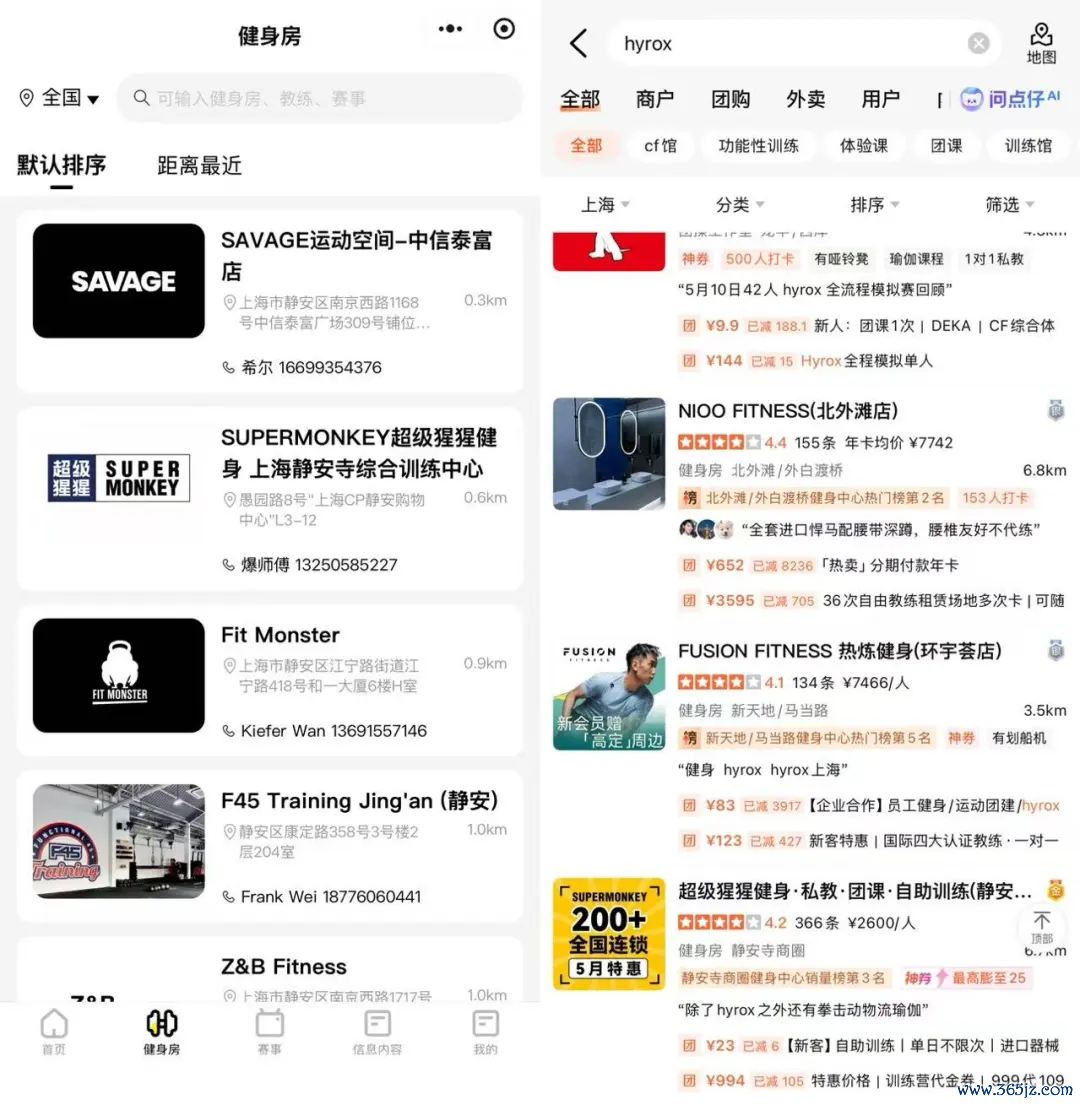Filter by the cf馆 chip
The image size is (1080, 1105).
[660, 146]
